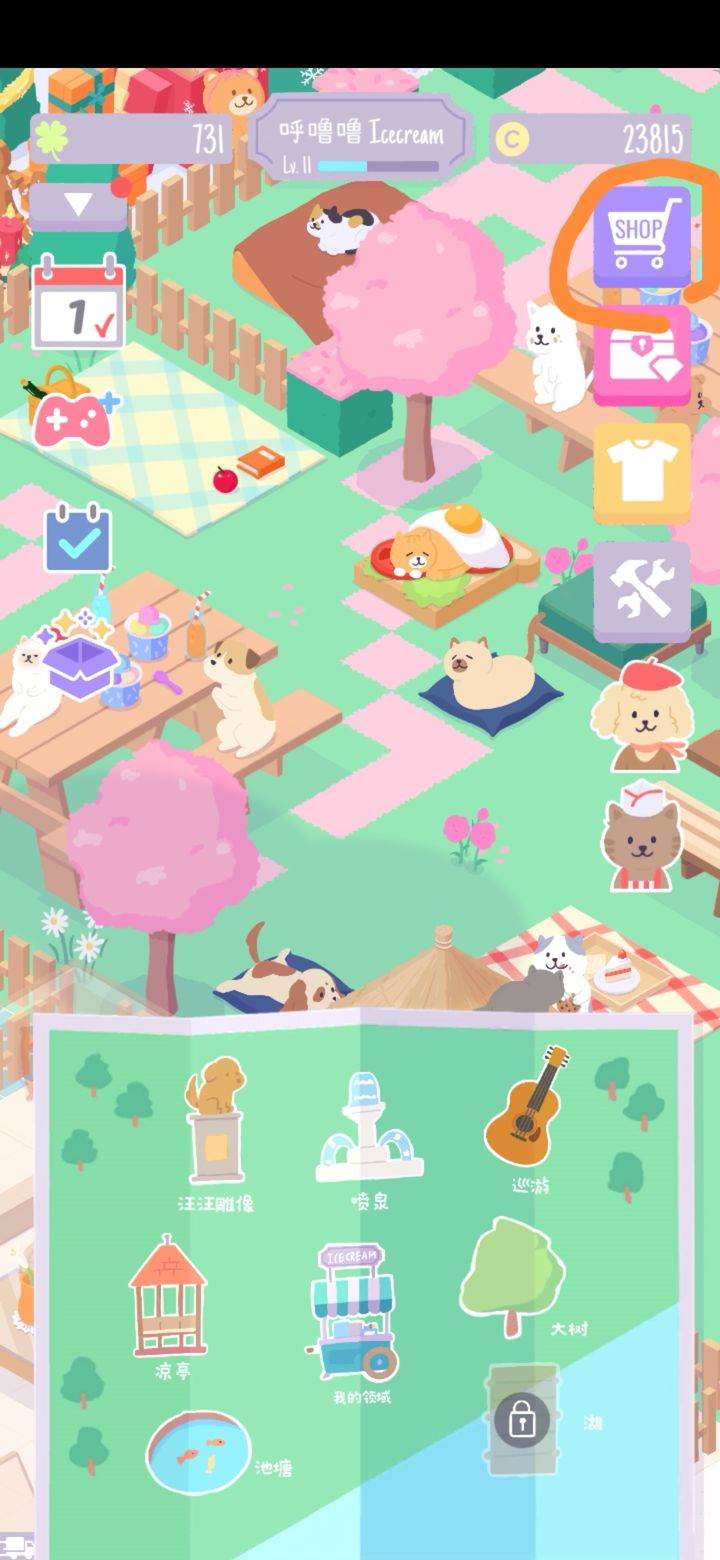The height and width of the screenshot is (1560, 720).
Task: Tap the poodle with red beret avatar
Action: [x=641, y=715]
